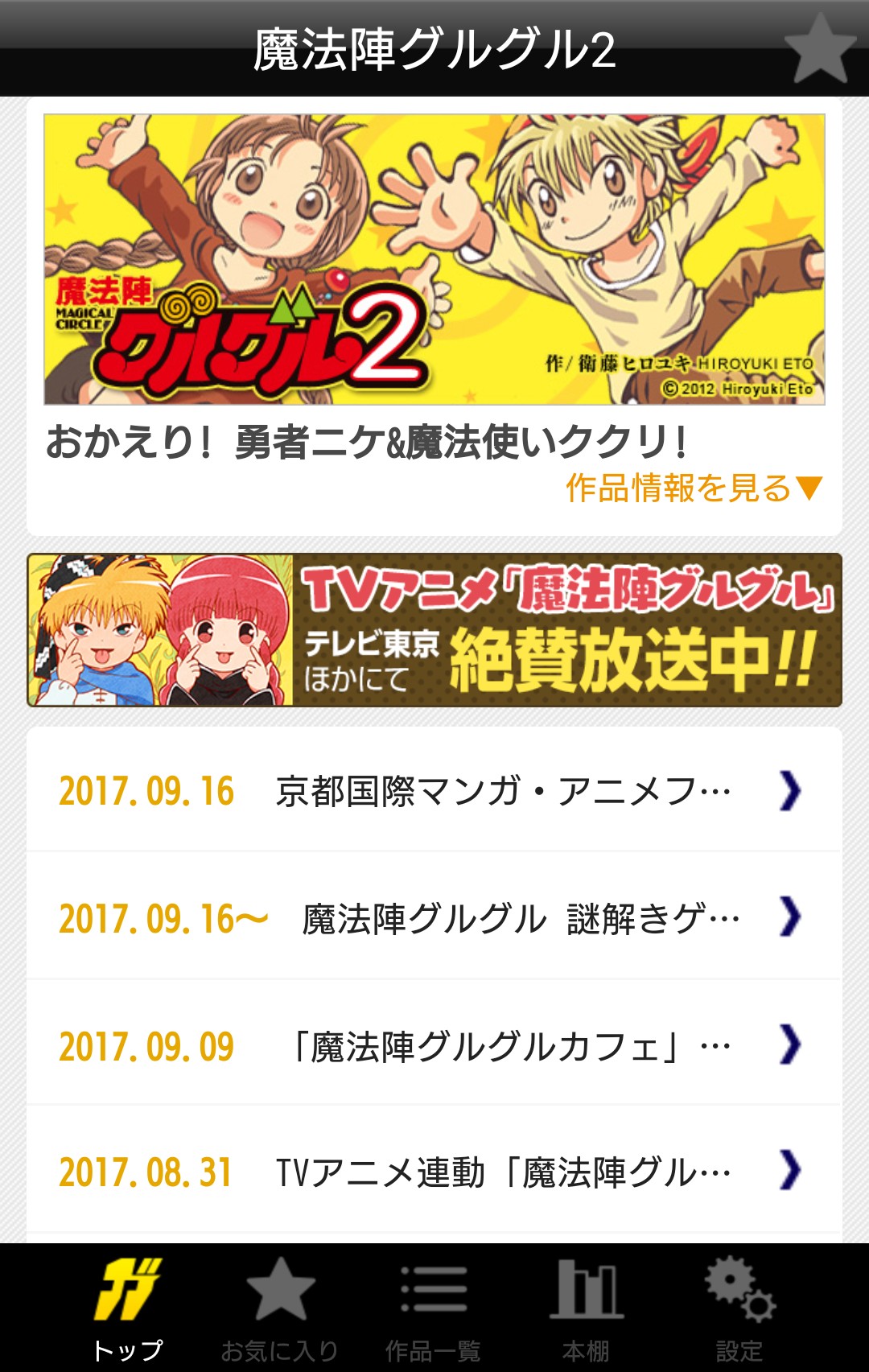Open the TVアニメ連動「魔法陣グル… news item

click(x=434, y=1171)
